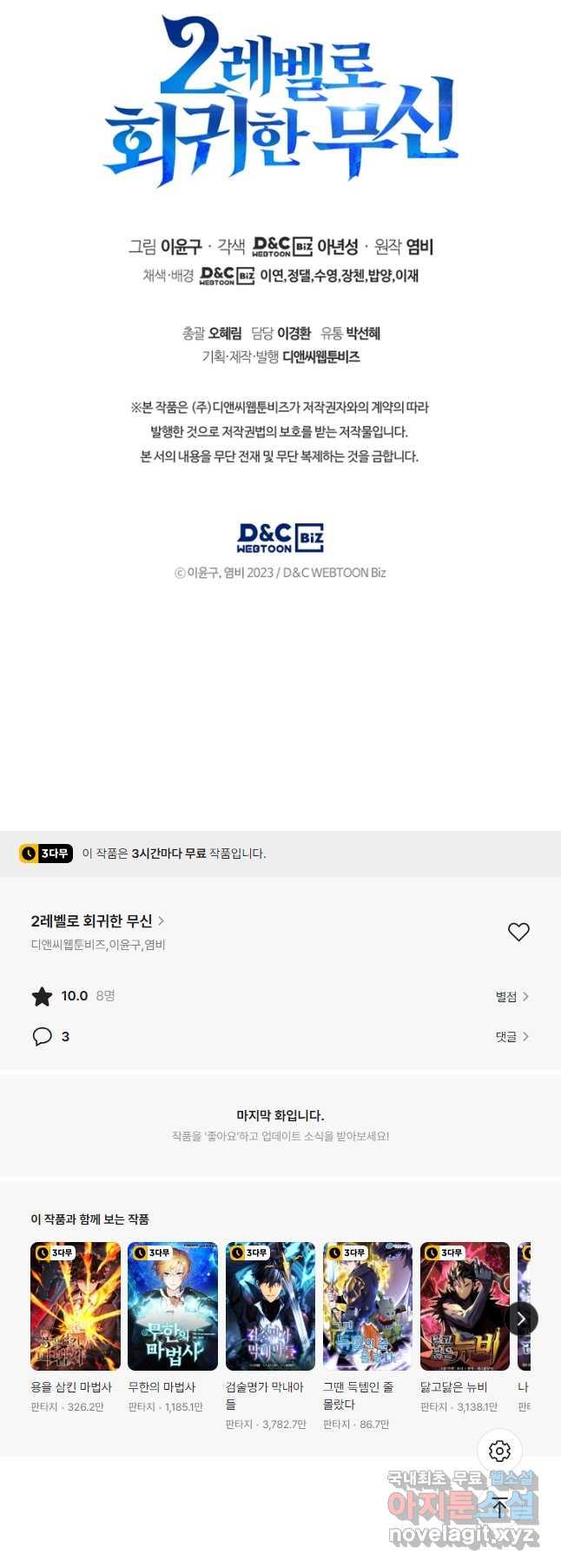Open the 별점 rating page

tap(511, 996)
